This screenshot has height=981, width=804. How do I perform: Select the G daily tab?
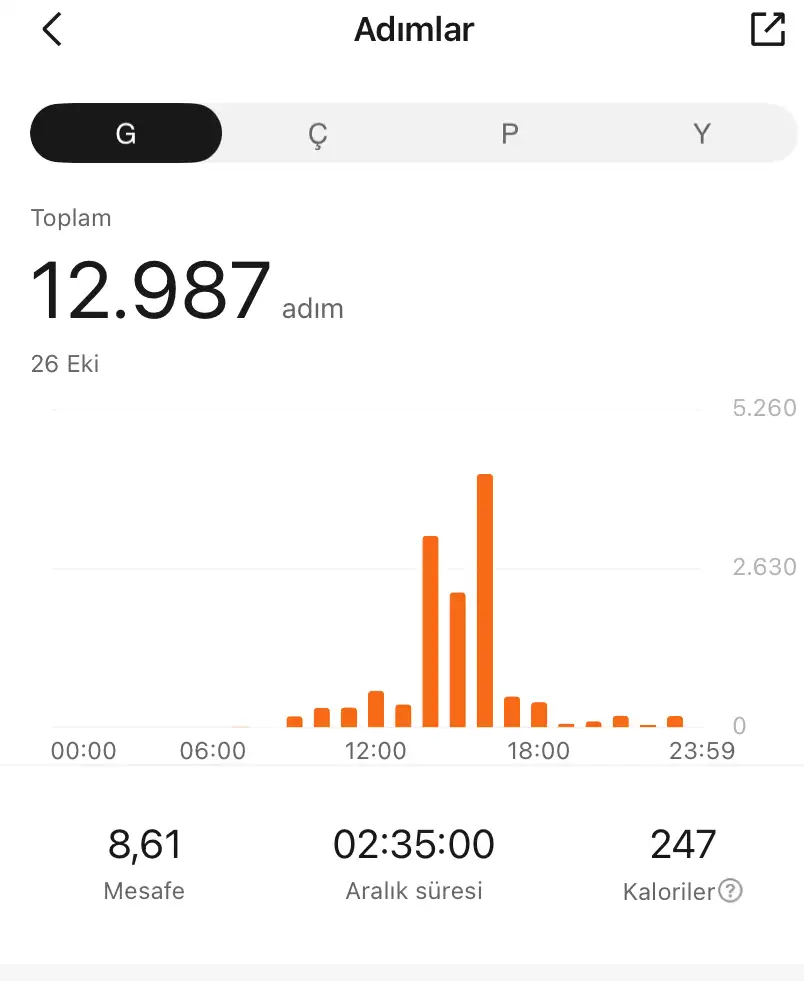[126, 133]
